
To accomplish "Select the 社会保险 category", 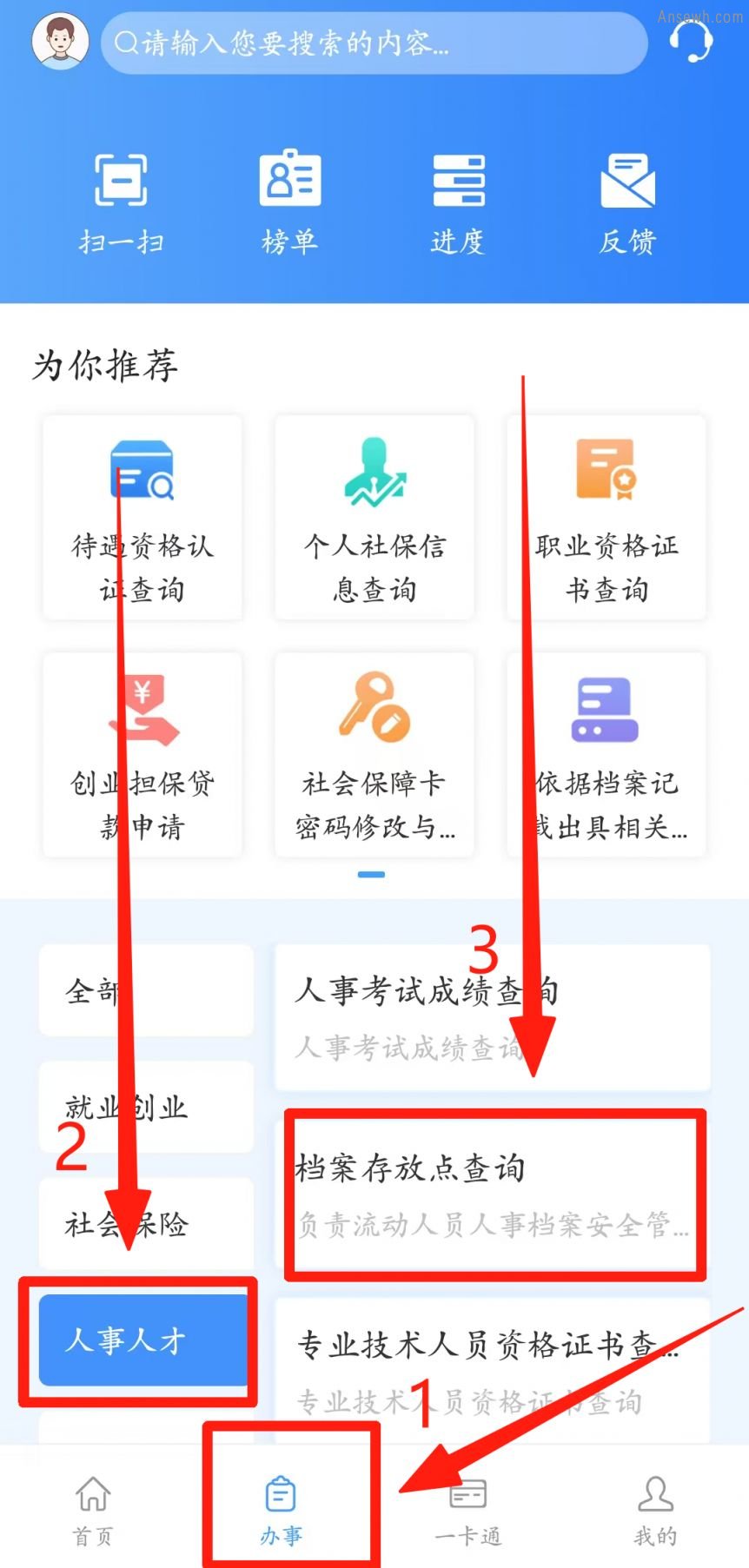I will point(146,1224).
